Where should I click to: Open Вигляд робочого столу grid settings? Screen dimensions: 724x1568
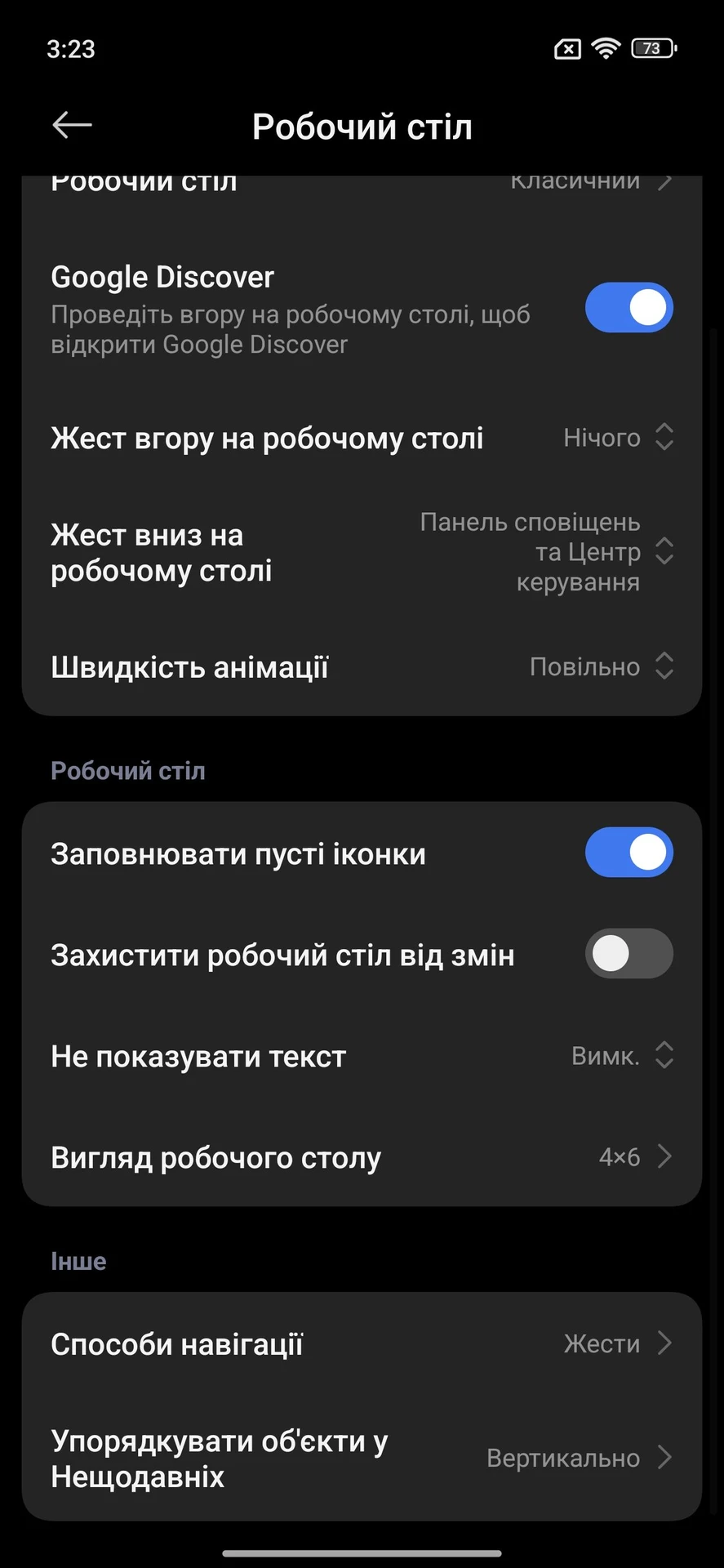pos(362,1157)
